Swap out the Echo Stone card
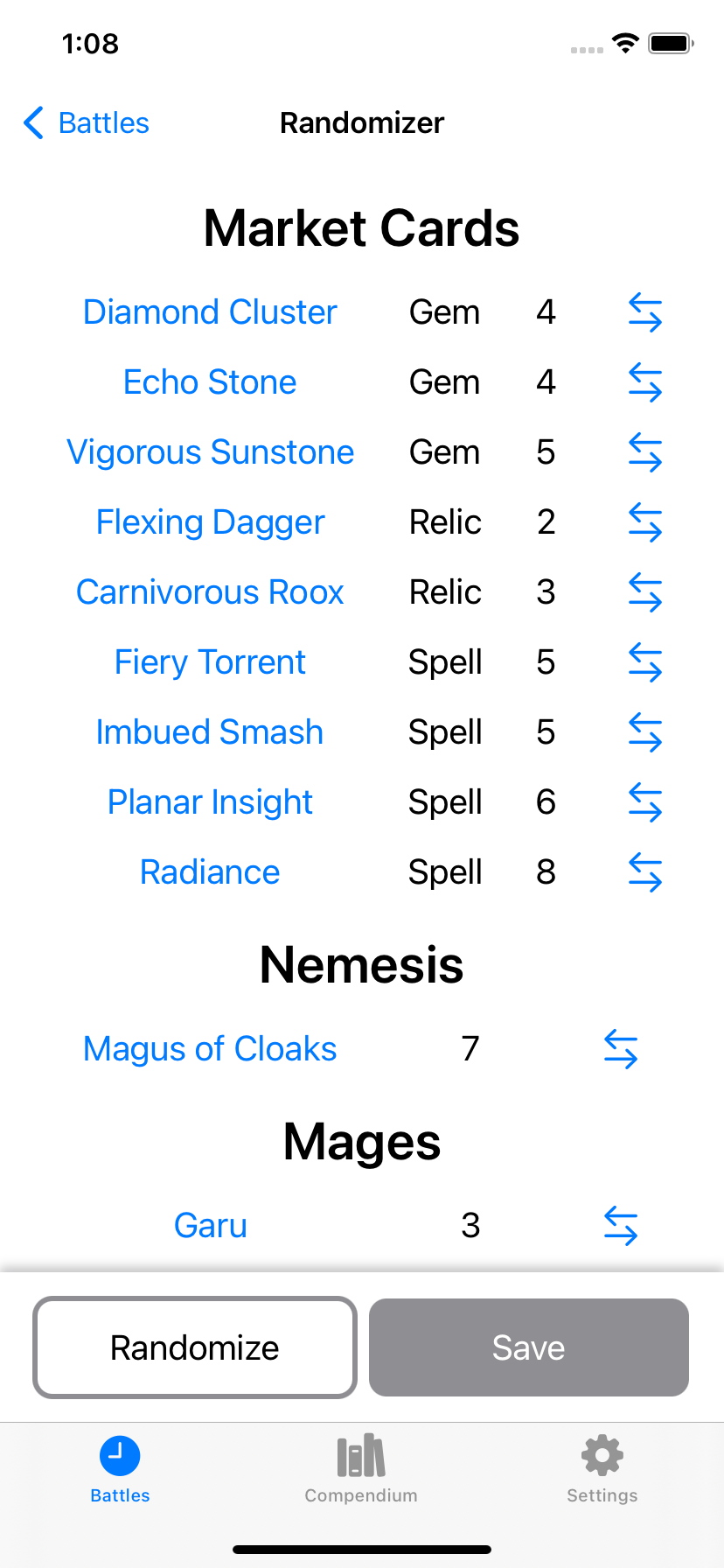The width and height of the screenshot is (724, 1568). click(x=645, y=382)
